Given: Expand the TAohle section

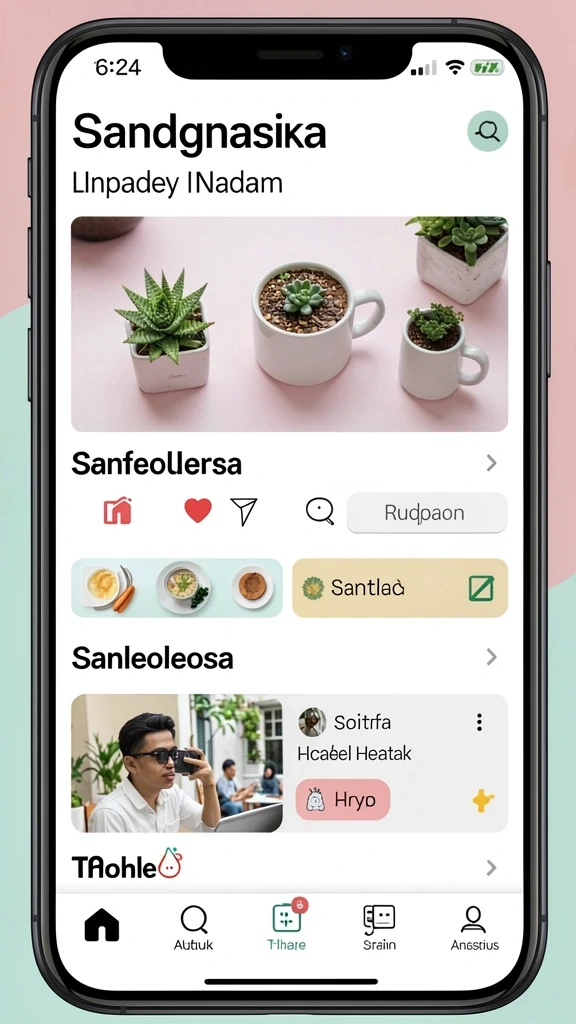Looking at the screenshot, I should click(x=492, y=868).
